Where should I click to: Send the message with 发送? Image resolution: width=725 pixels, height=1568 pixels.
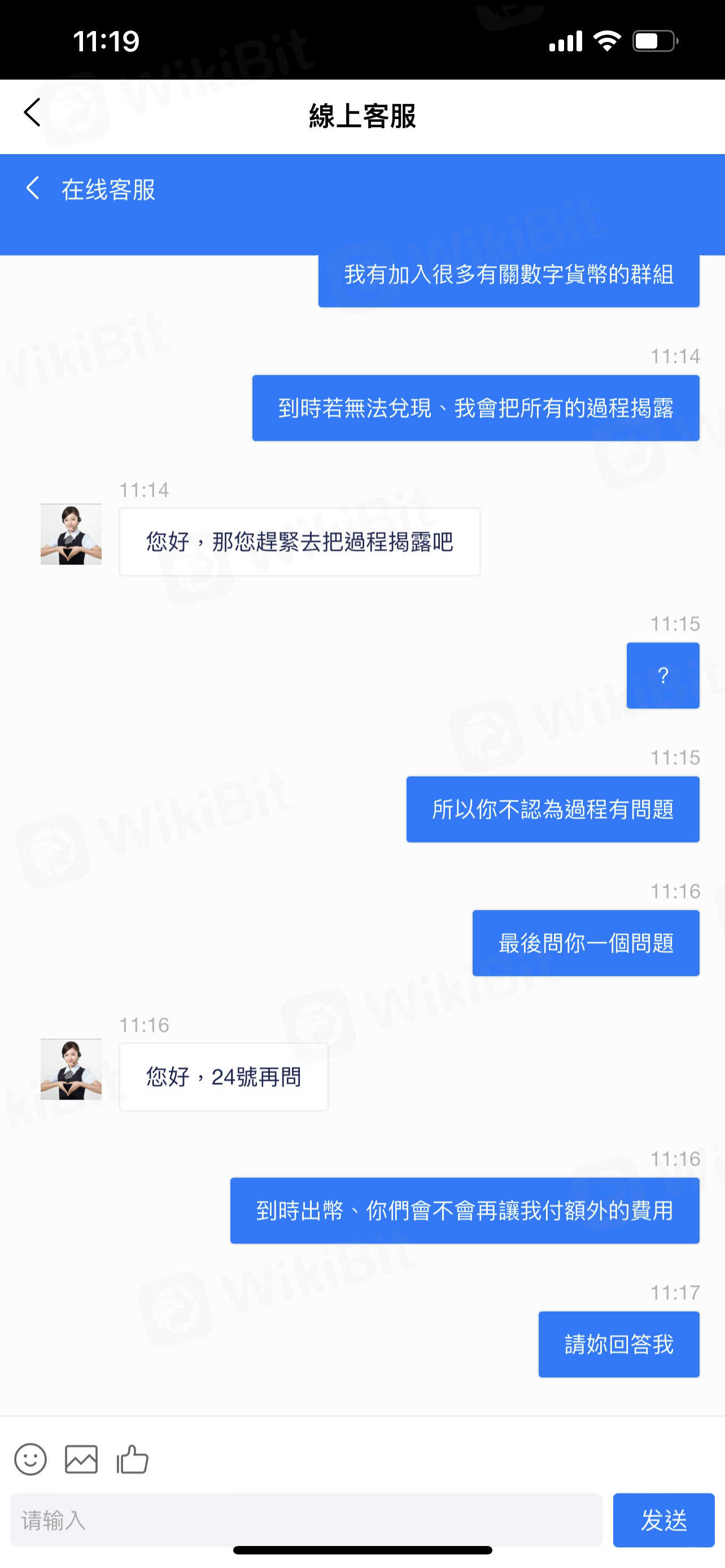click(663, 1520)
